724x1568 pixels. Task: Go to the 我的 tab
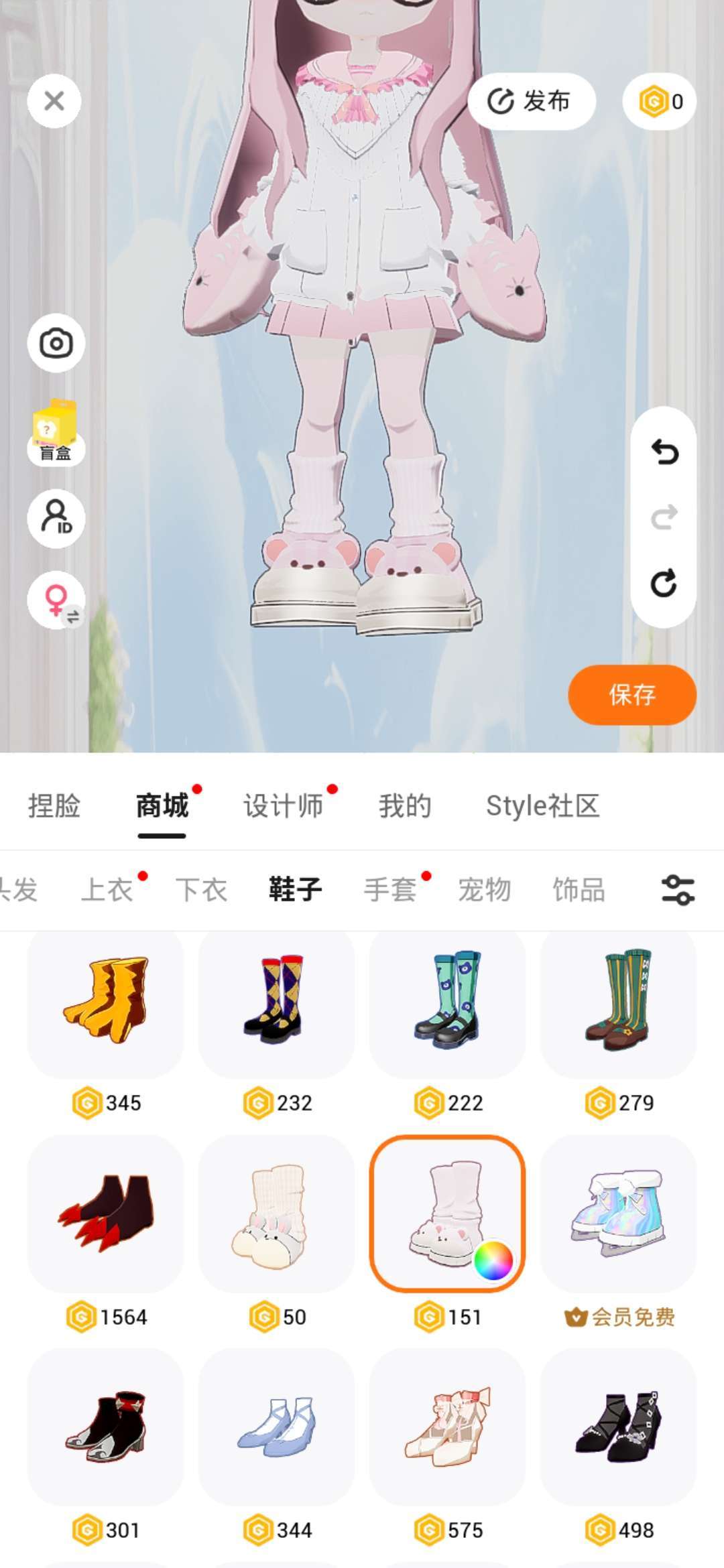(405, 806)
